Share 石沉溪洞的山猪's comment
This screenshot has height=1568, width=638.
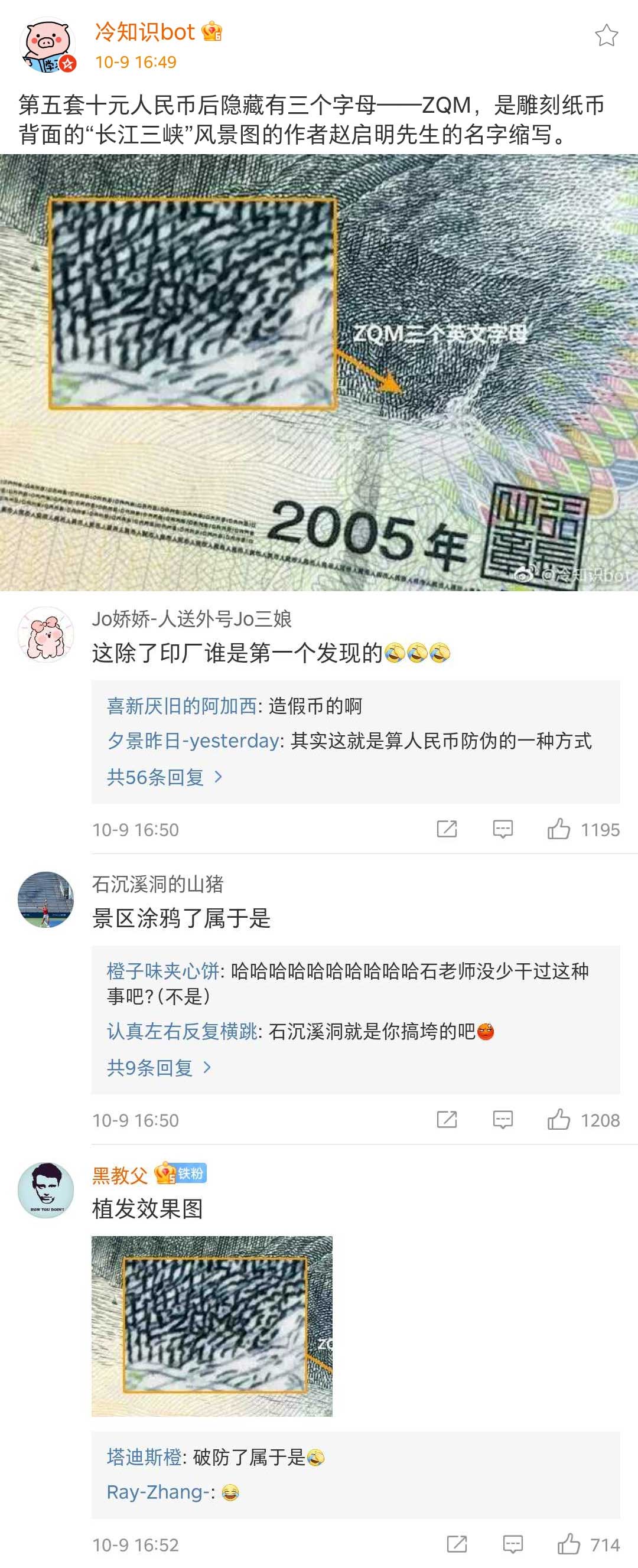point(446,1119)
